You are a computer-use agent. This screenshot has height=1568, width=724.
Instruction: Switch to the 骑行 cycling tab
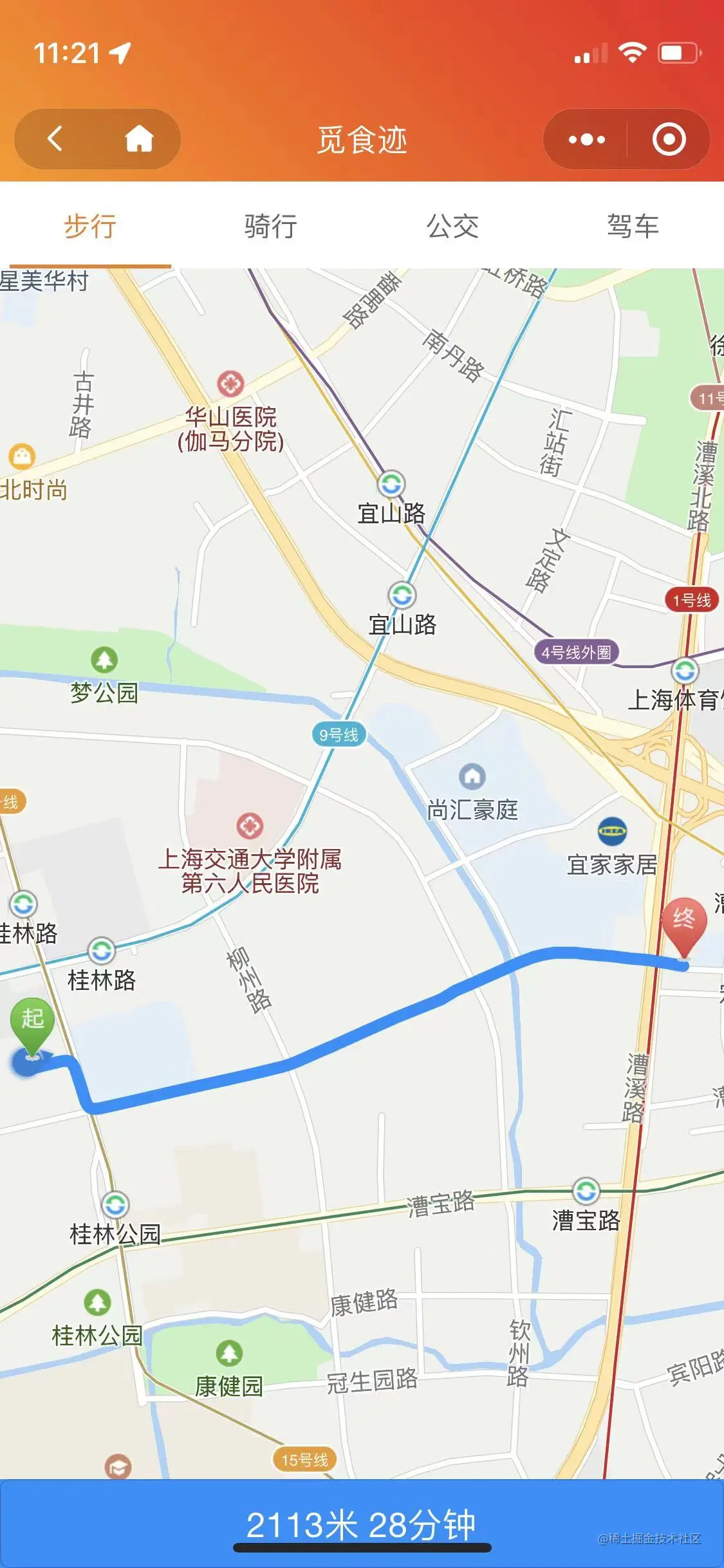[x=271, y=227]
